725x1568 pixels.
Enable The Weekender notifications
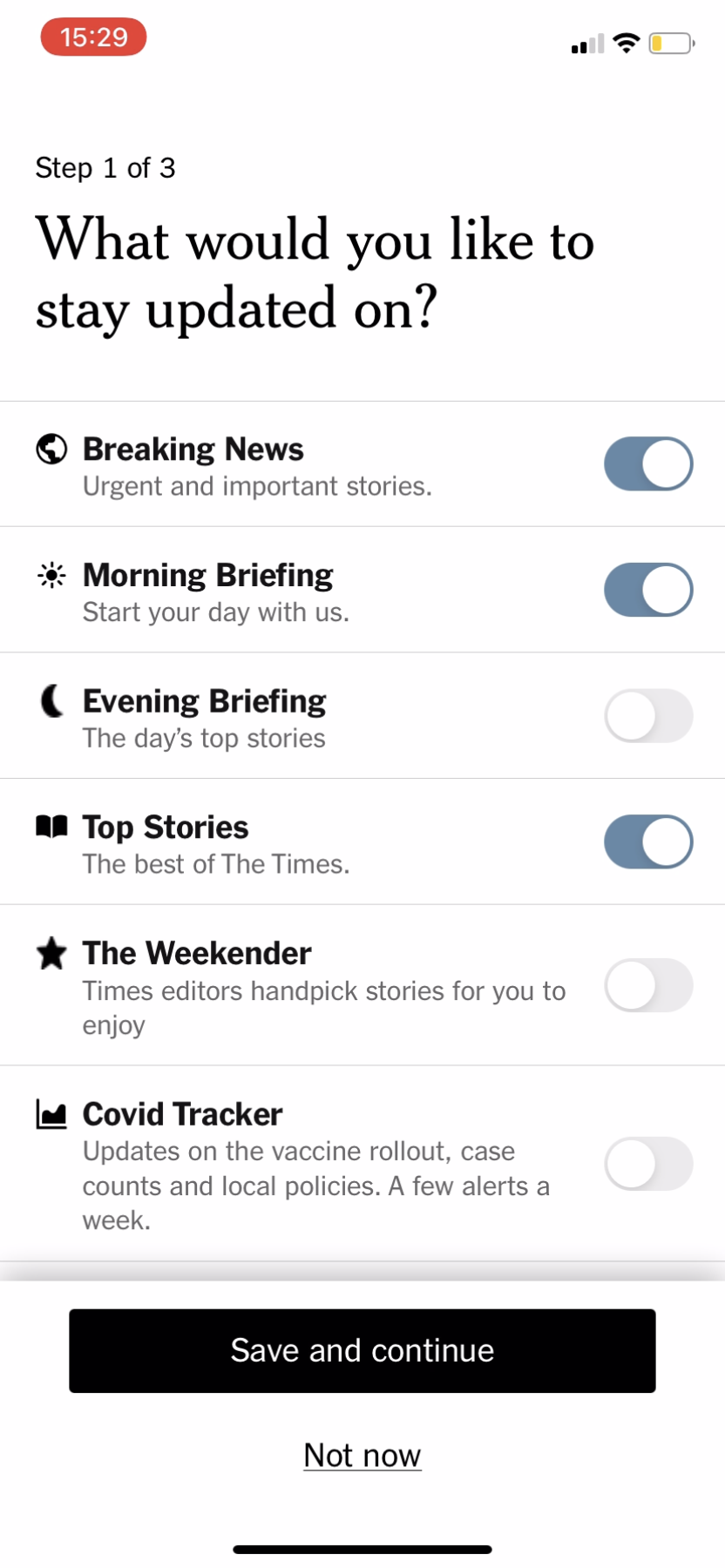[x=648, y=985]
